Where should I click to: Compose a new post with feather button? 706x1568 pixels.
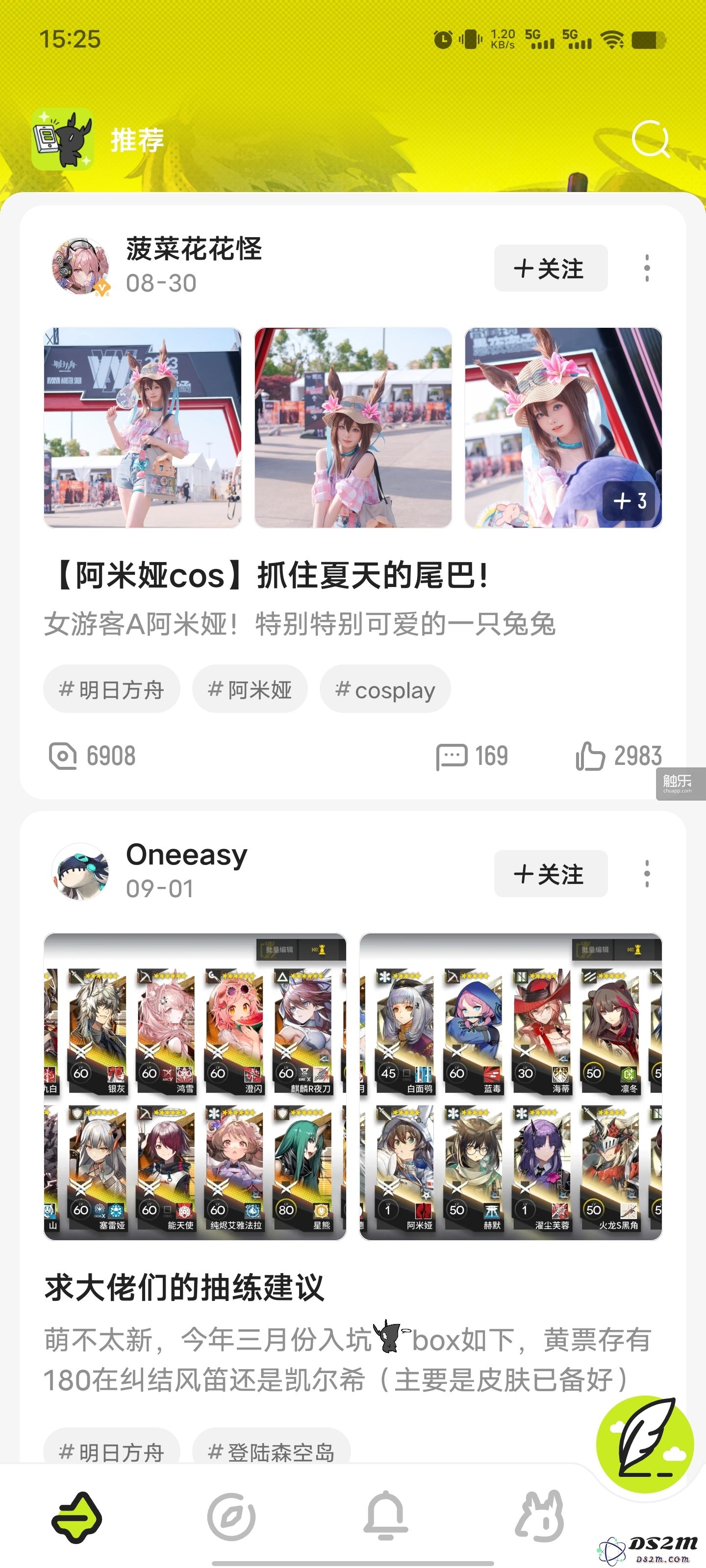645,1444
